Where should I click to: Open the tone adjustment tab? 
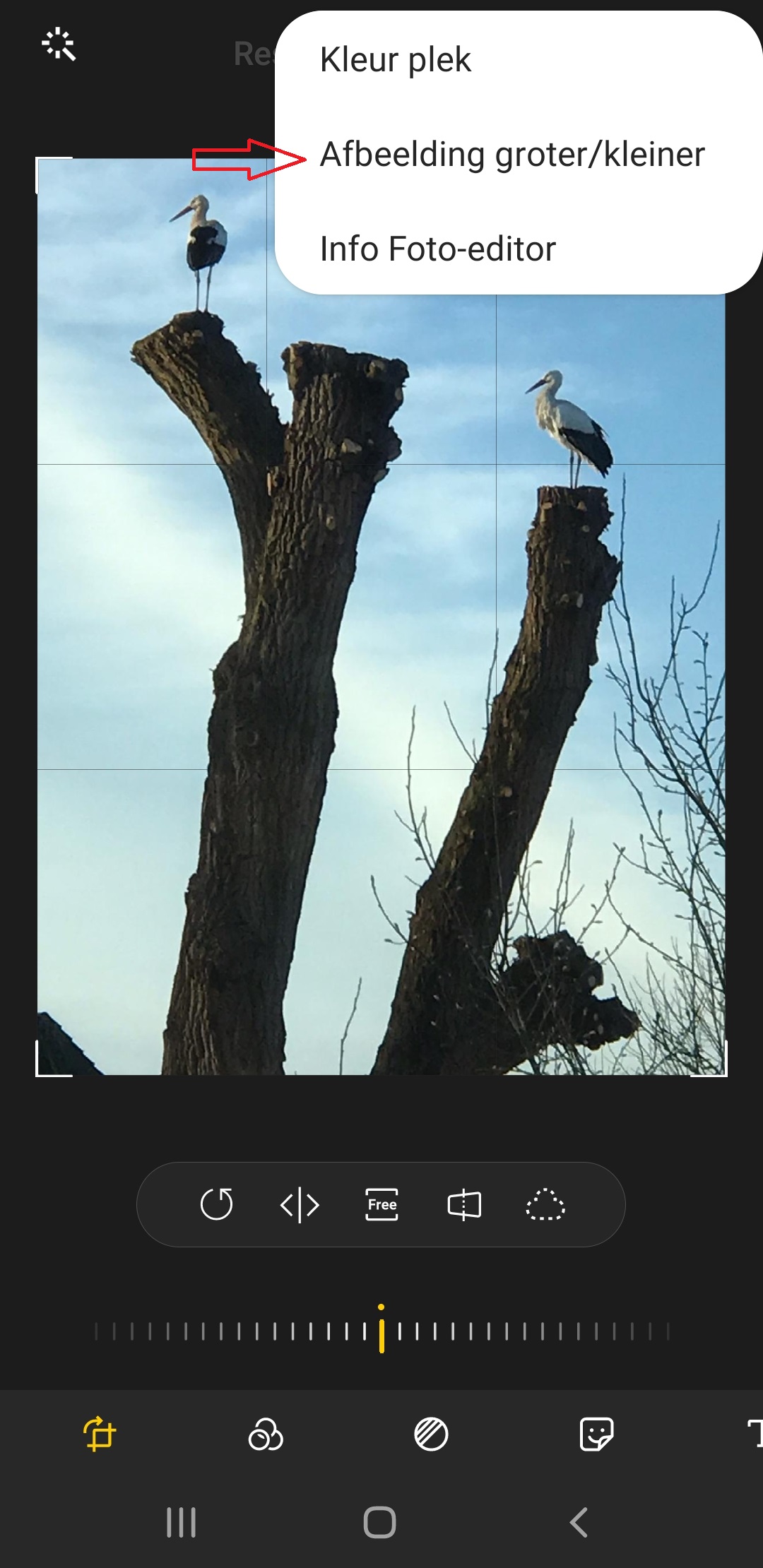[431, 1434]
